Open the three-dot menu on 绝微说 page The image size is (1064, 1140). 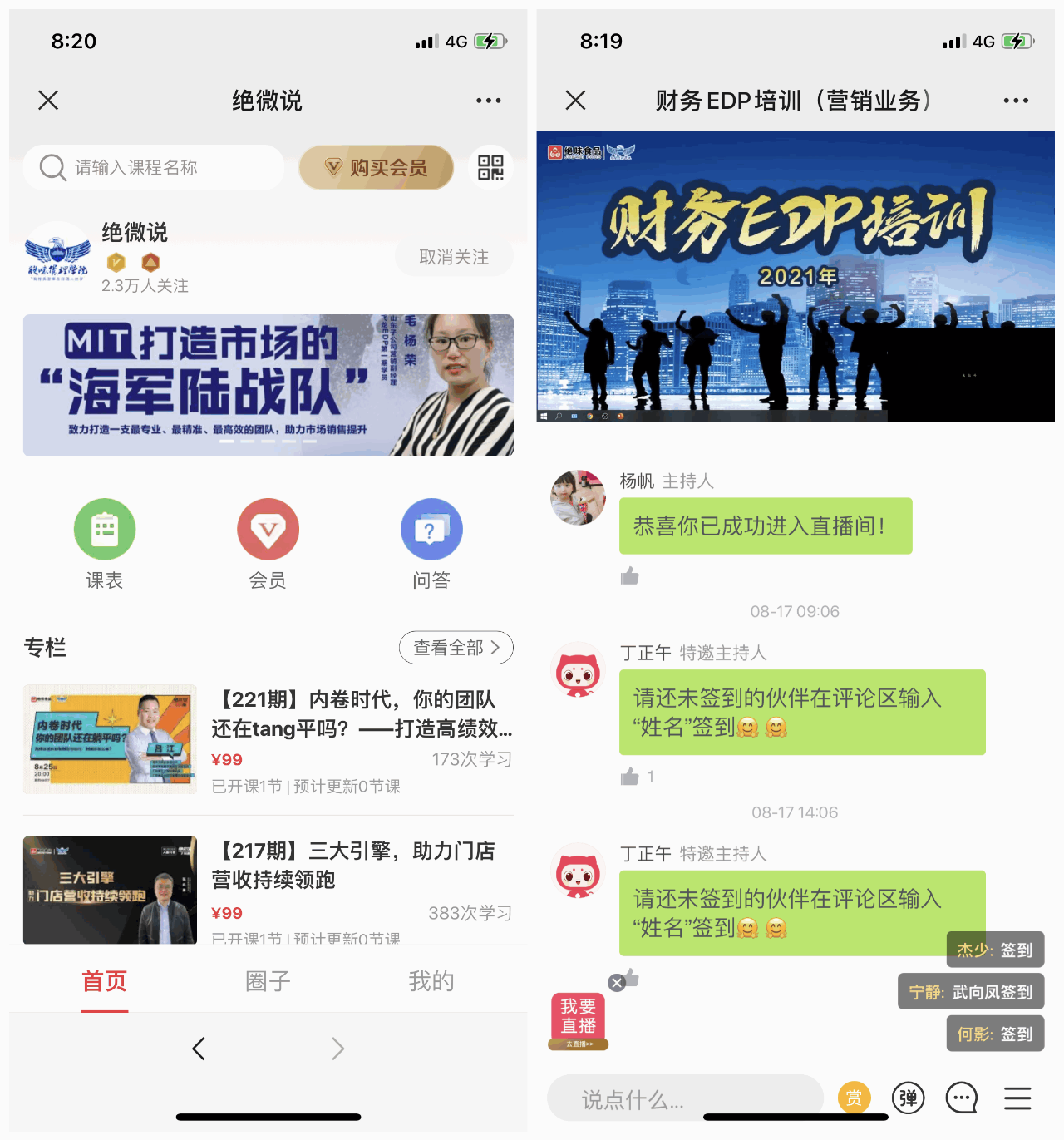(488, 100)
